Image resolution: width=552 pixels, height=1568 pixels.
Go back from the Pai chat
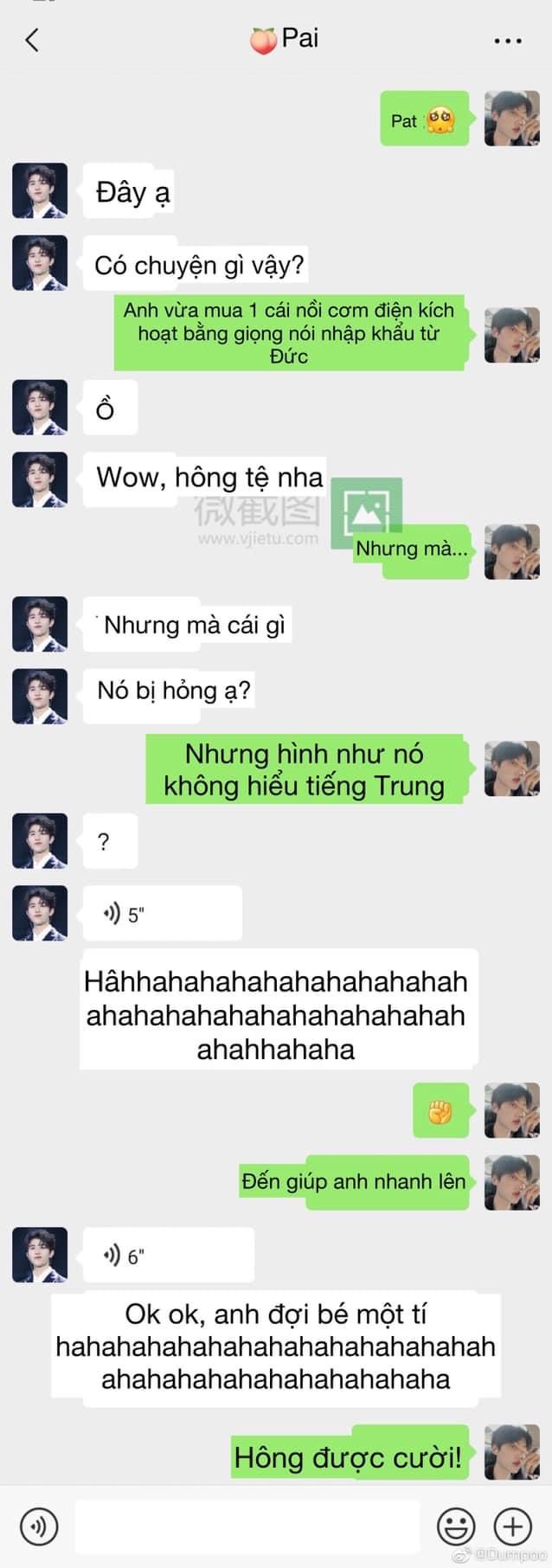click(32, 40)
